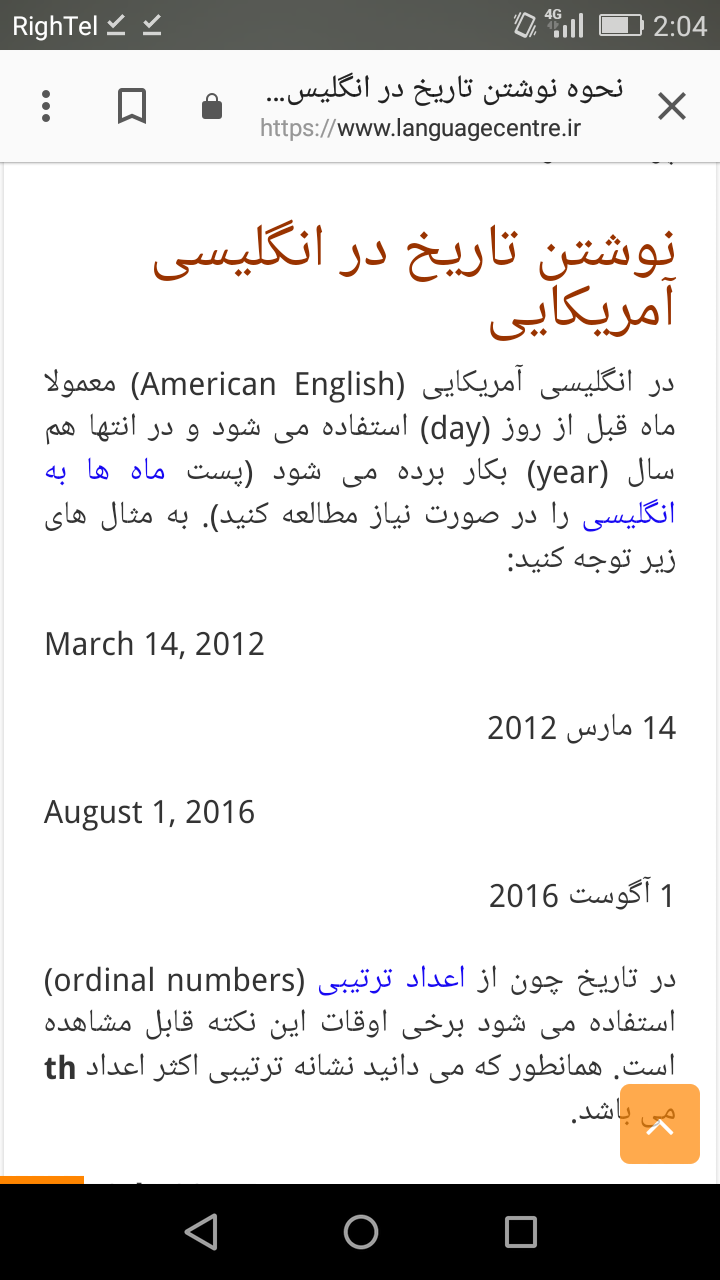
Task: Go to the home screen
Action: [360, 1232]
